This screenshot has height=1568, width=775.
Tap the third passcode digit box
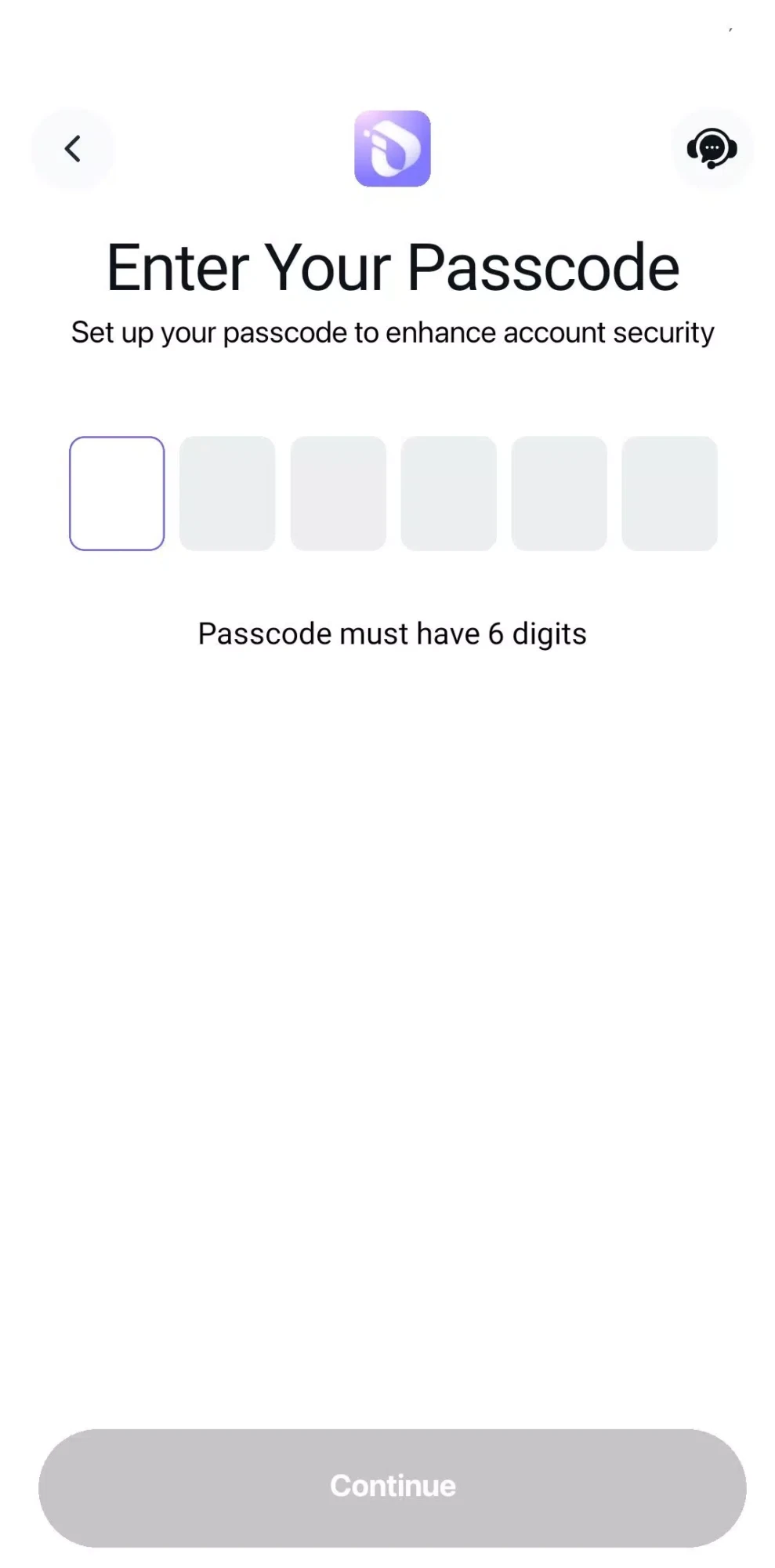click(x=338, y=493)
